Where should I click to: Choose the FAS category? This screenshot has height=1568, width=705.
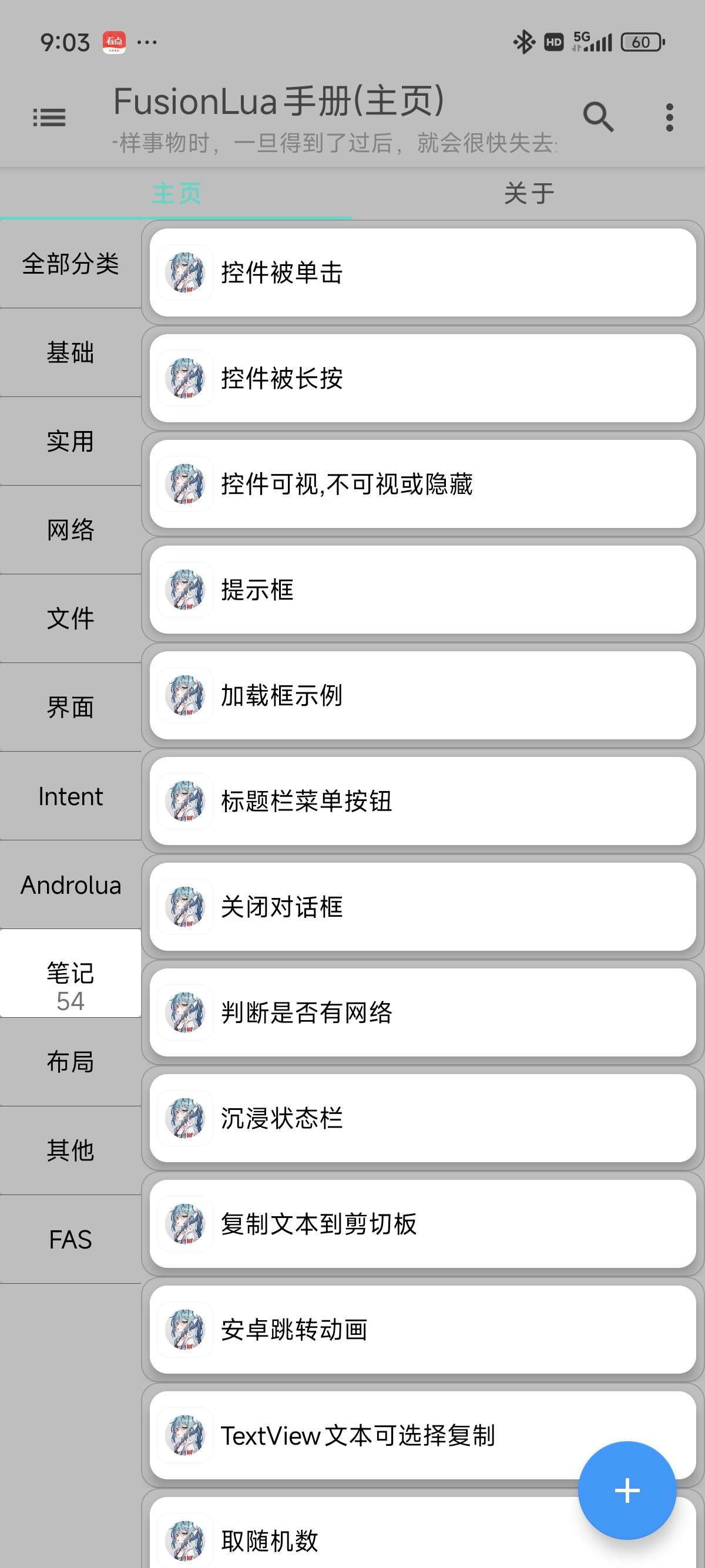pyautogui.click(x=70, y=1239)
